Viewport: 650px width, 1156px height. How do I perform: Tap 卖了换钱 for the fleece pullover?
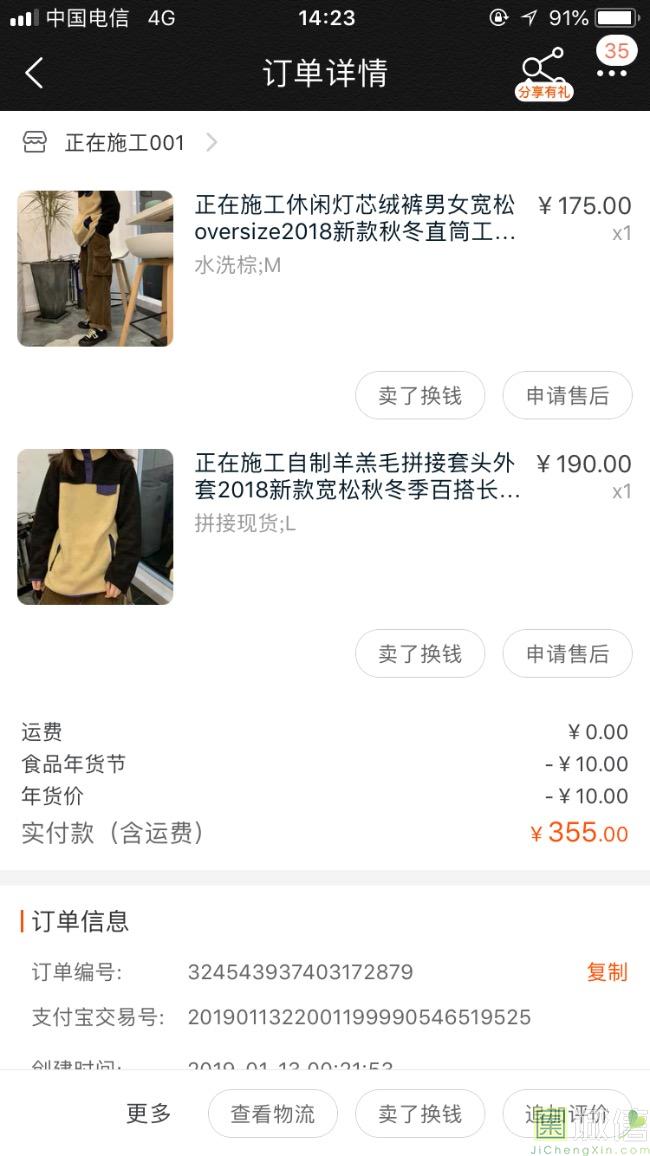(420, 654)
